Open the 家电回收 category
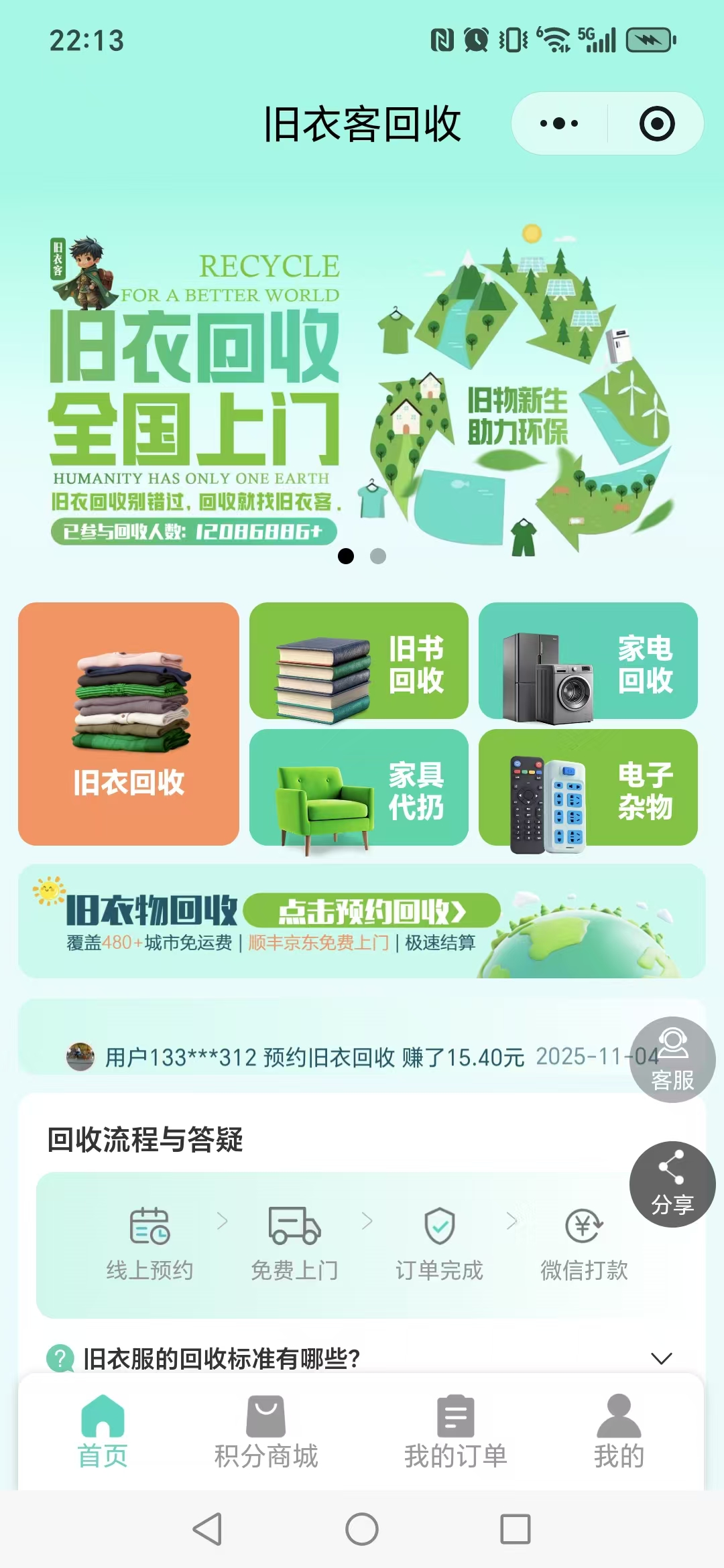724x1568 pixels. 588,661
